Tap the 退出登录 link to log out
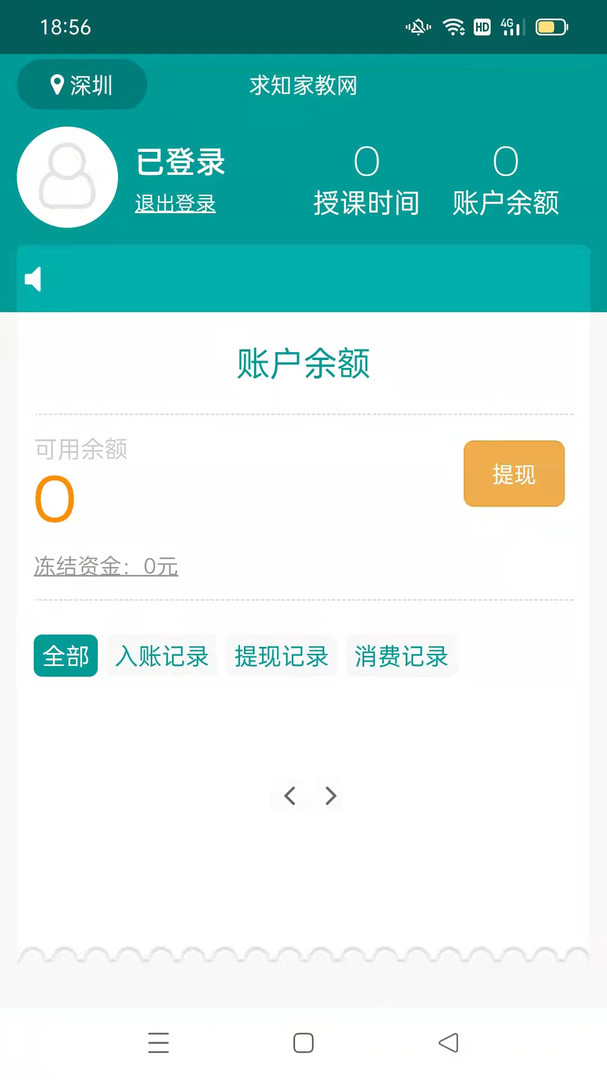 click(x=175, y=204)
